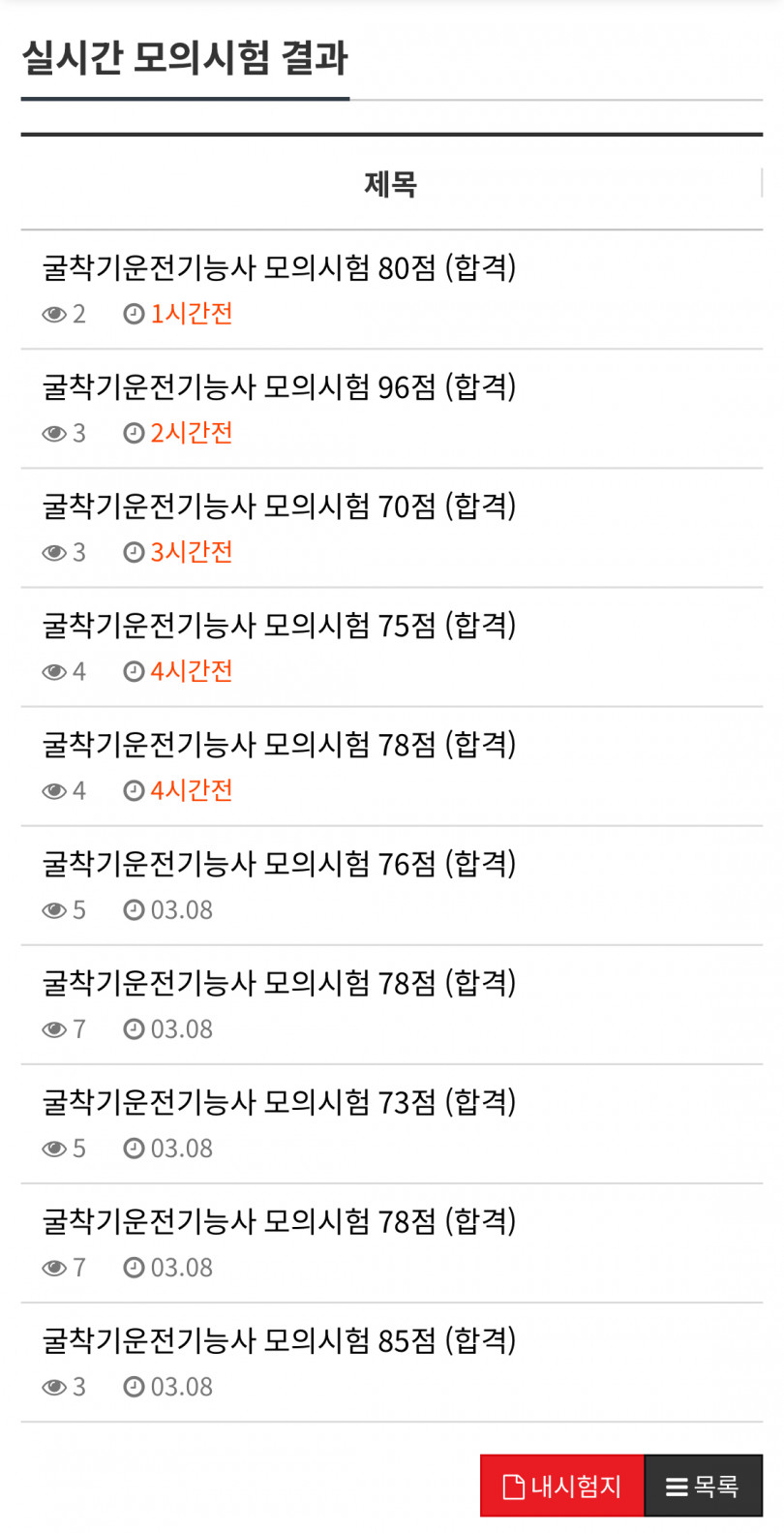
Task: Open the 70점 mock exam result
Action: 279,506
